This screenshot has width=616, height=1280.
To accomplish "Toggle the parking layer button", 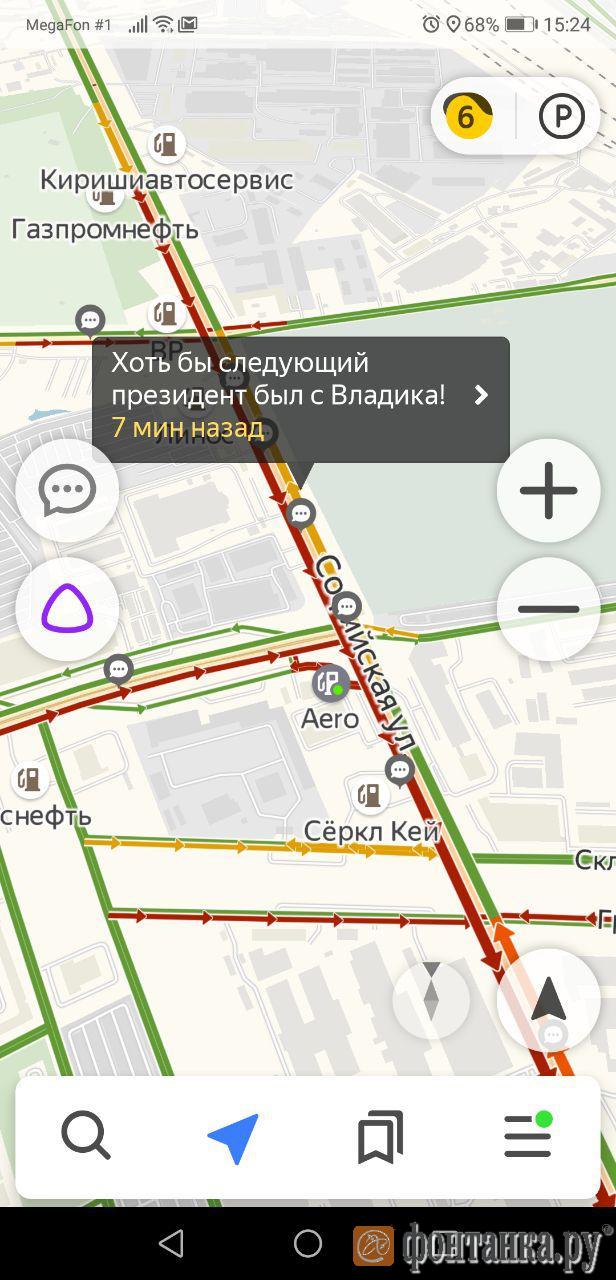I will click(x=561, y=117).
